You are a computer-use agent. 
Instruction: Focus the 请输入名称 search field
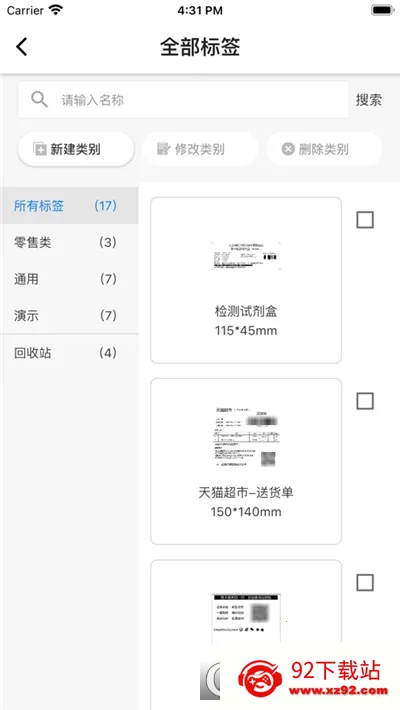(183, 100)
